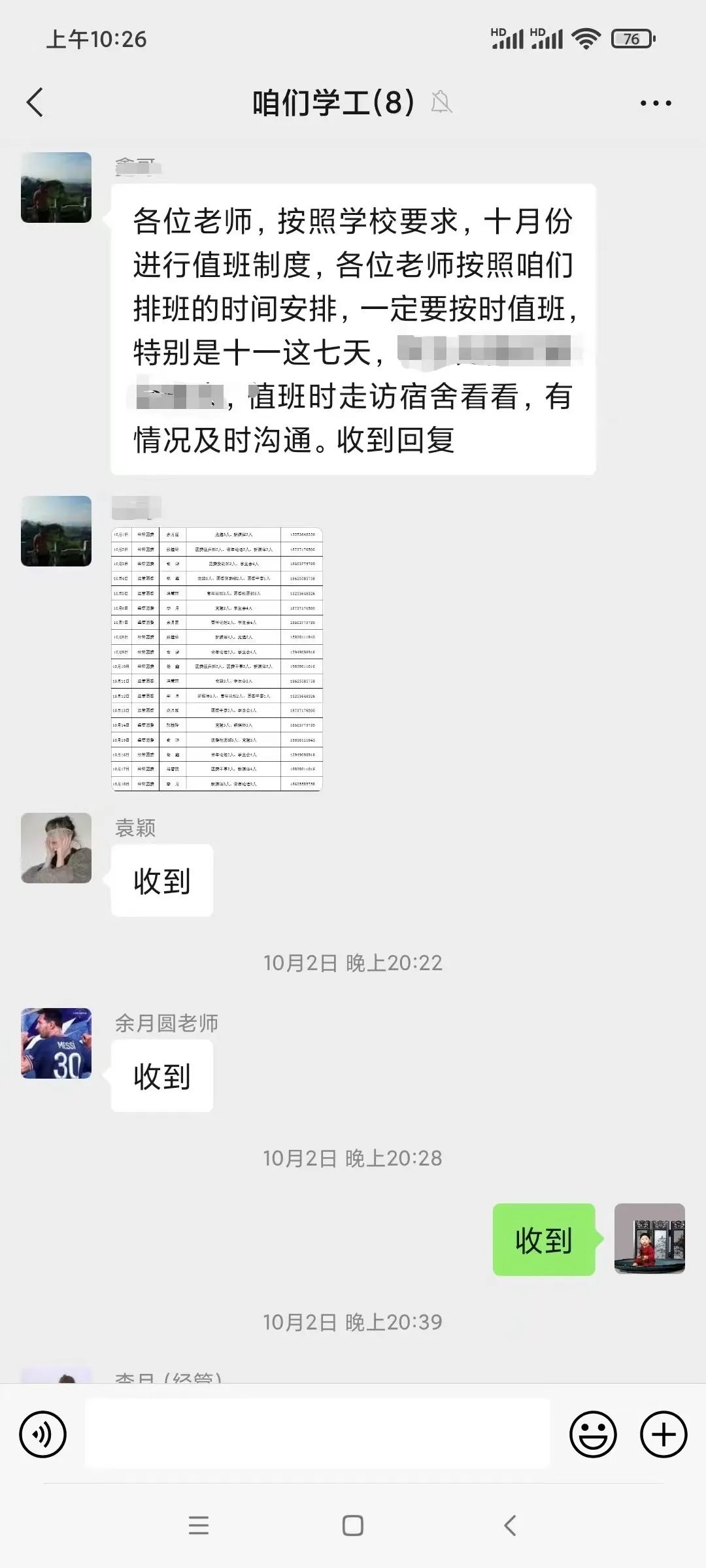Open the group chat options menu
The width and height of the screenshot is (706, 1568).
click(x=655, y=103)
